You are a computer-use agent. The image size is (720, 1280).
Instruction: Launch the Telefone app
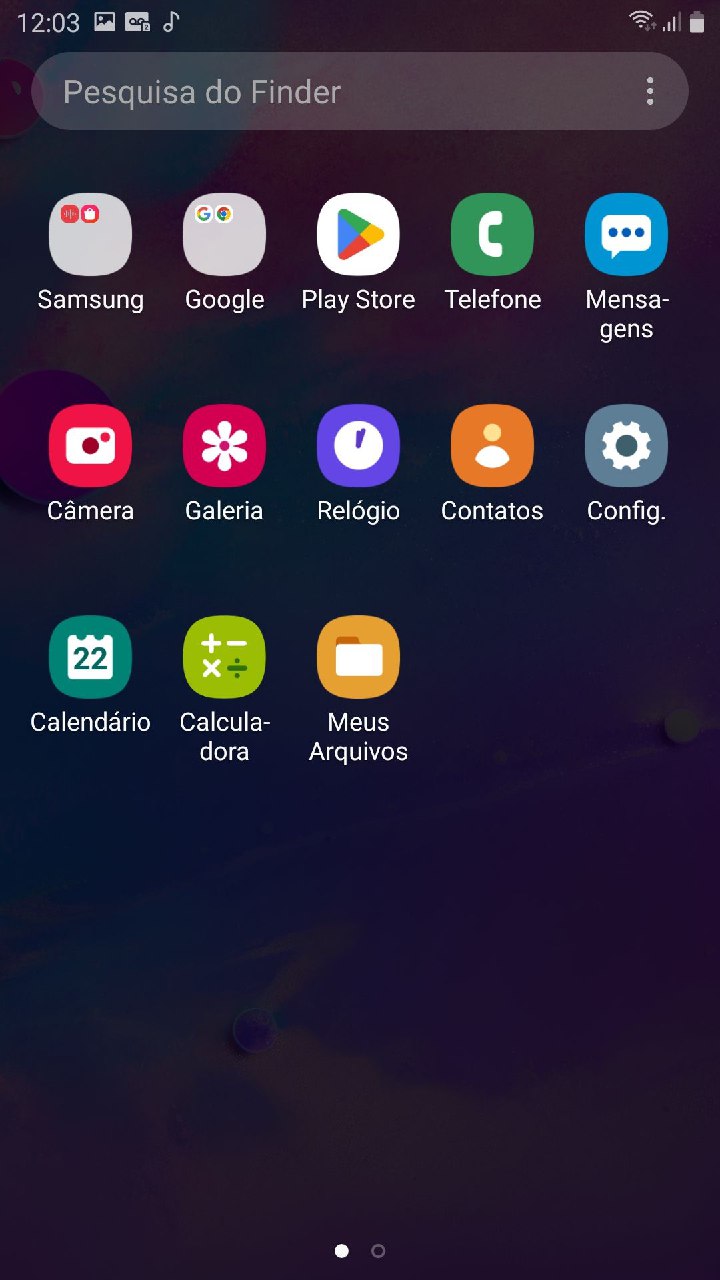[492, 234]
